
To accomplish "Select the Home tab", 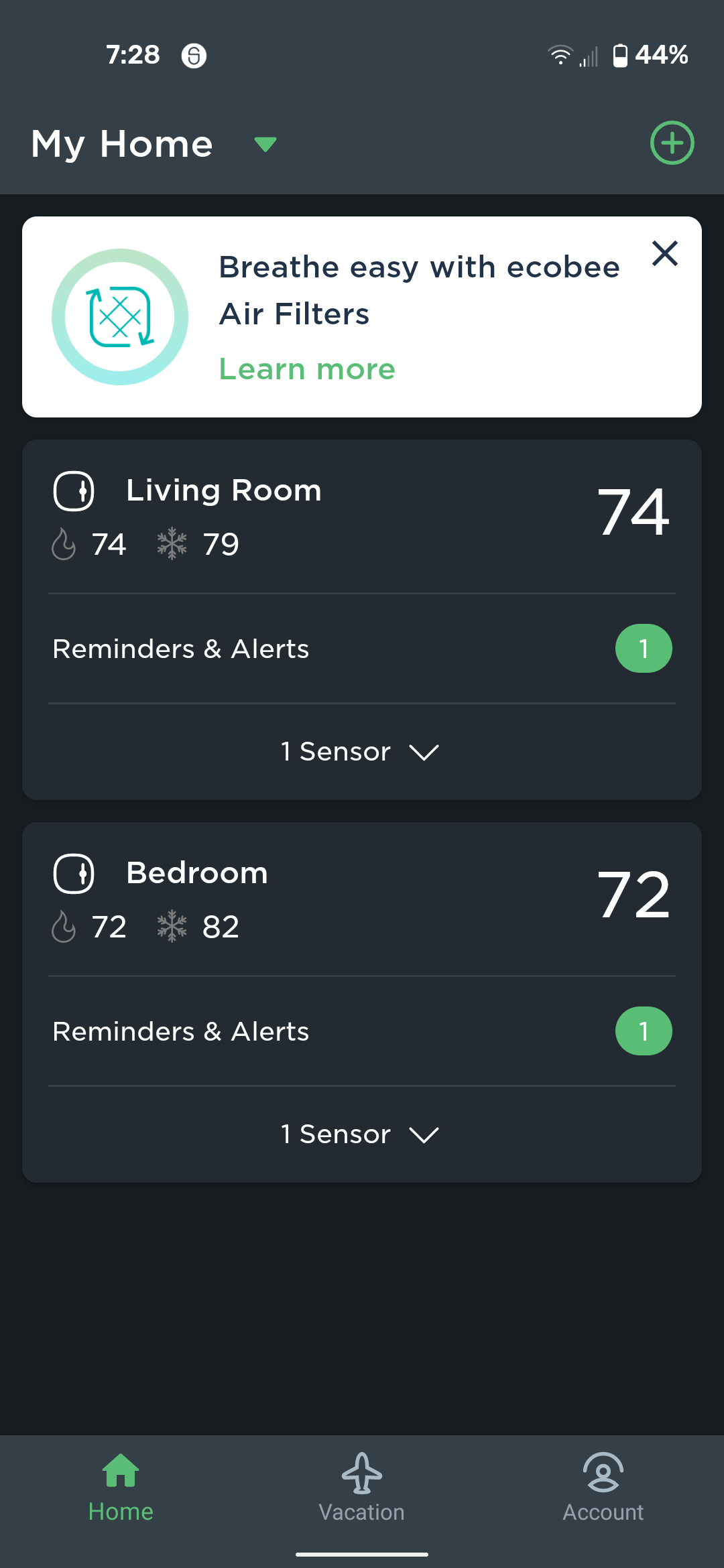I will (x=121, y=1494).
